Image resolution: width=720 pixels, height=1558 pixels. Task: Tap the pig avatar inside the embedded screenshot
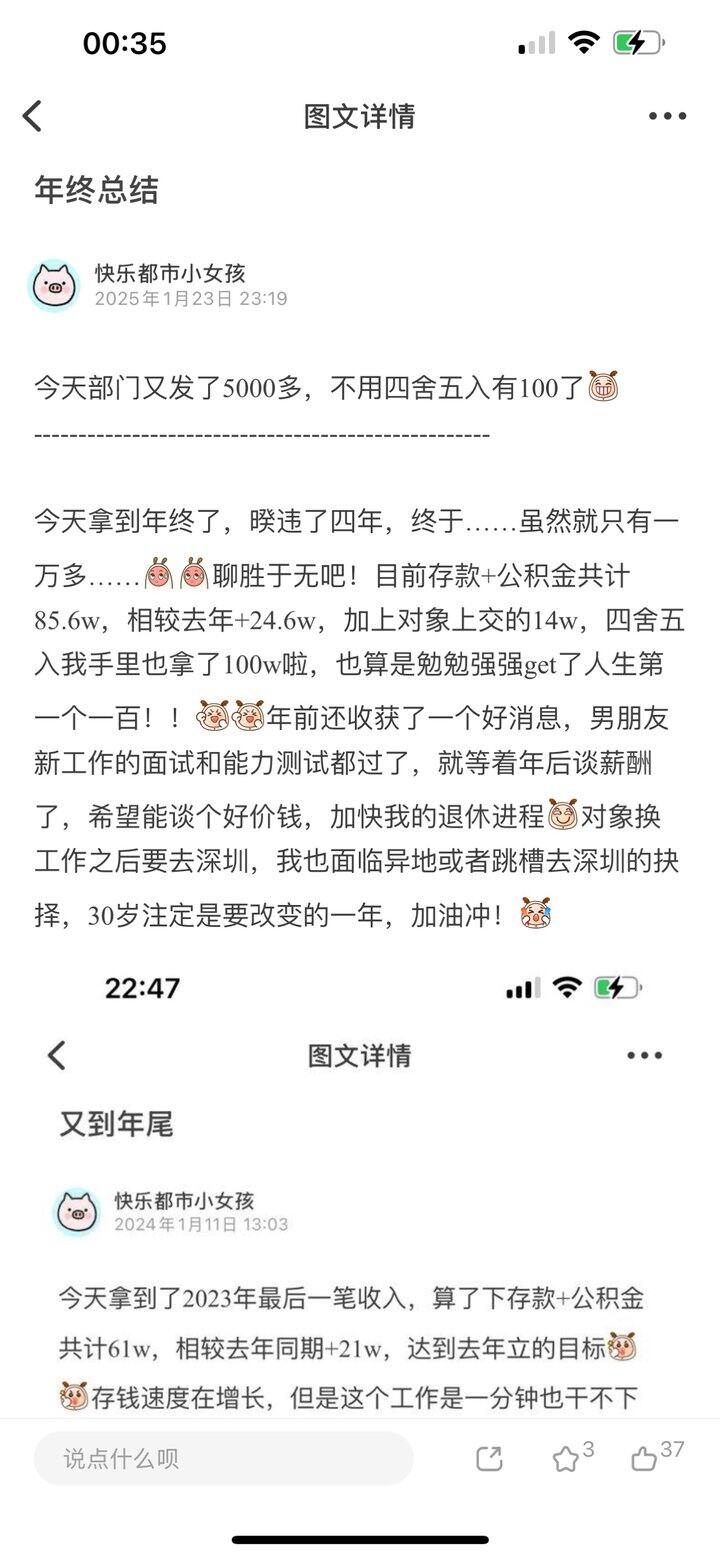78,1211
